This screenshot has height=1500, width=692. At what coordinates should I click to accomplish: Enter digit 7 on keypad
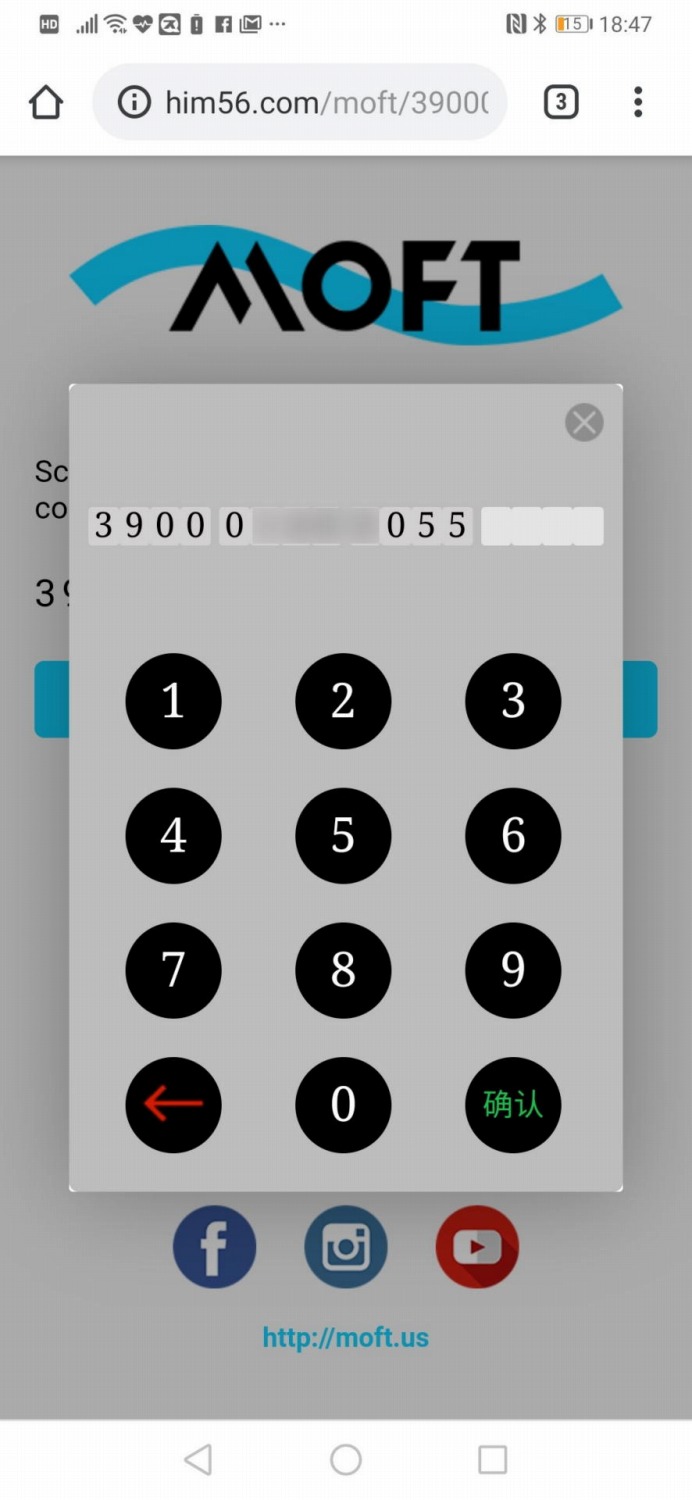pos(173,970)
